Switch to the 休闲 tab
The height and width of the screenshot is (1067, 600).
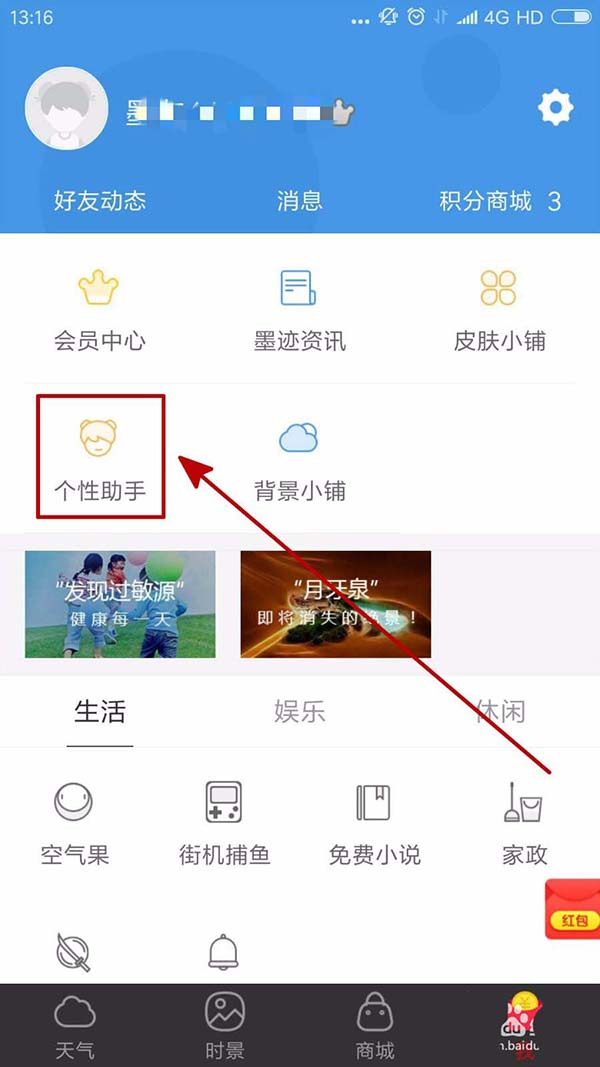[499, 712]
